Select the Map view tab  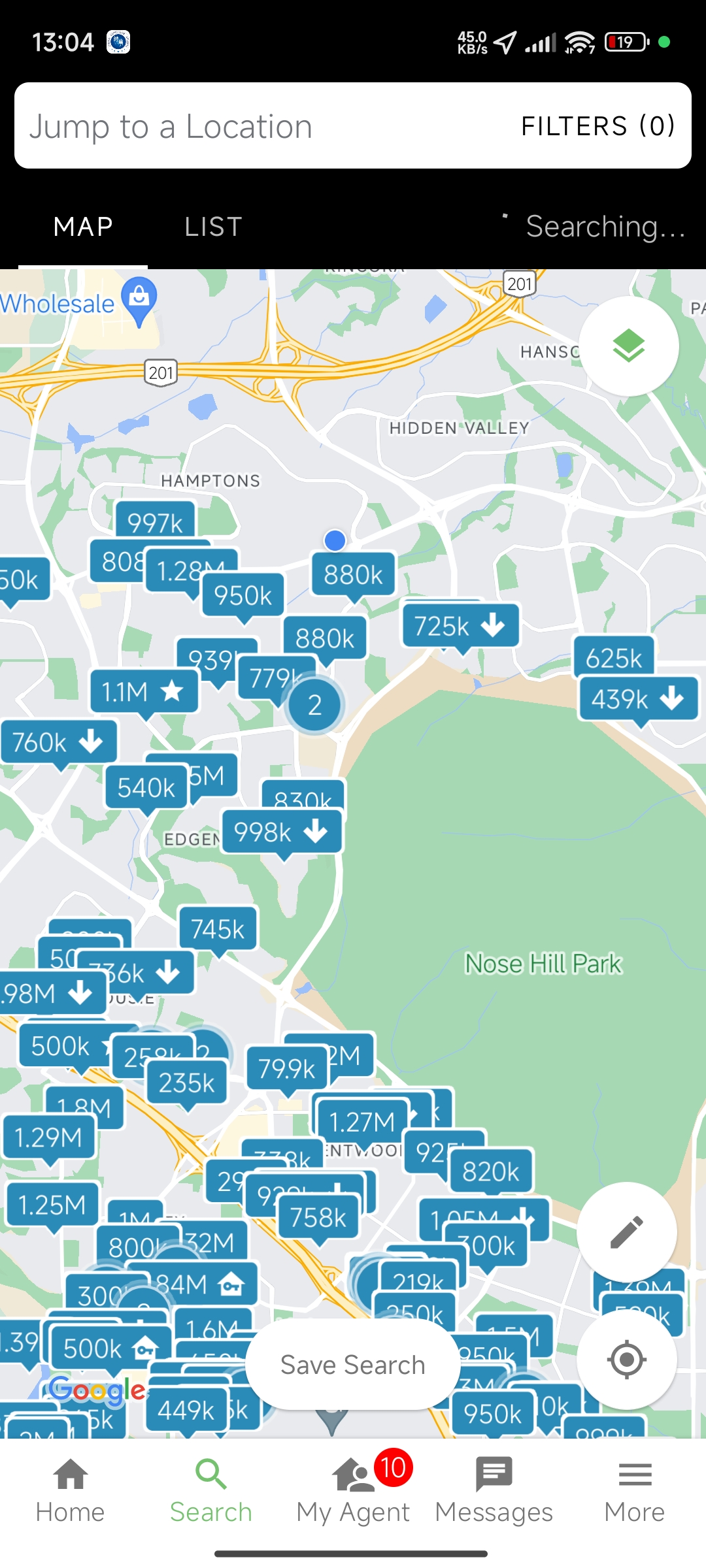83,227
